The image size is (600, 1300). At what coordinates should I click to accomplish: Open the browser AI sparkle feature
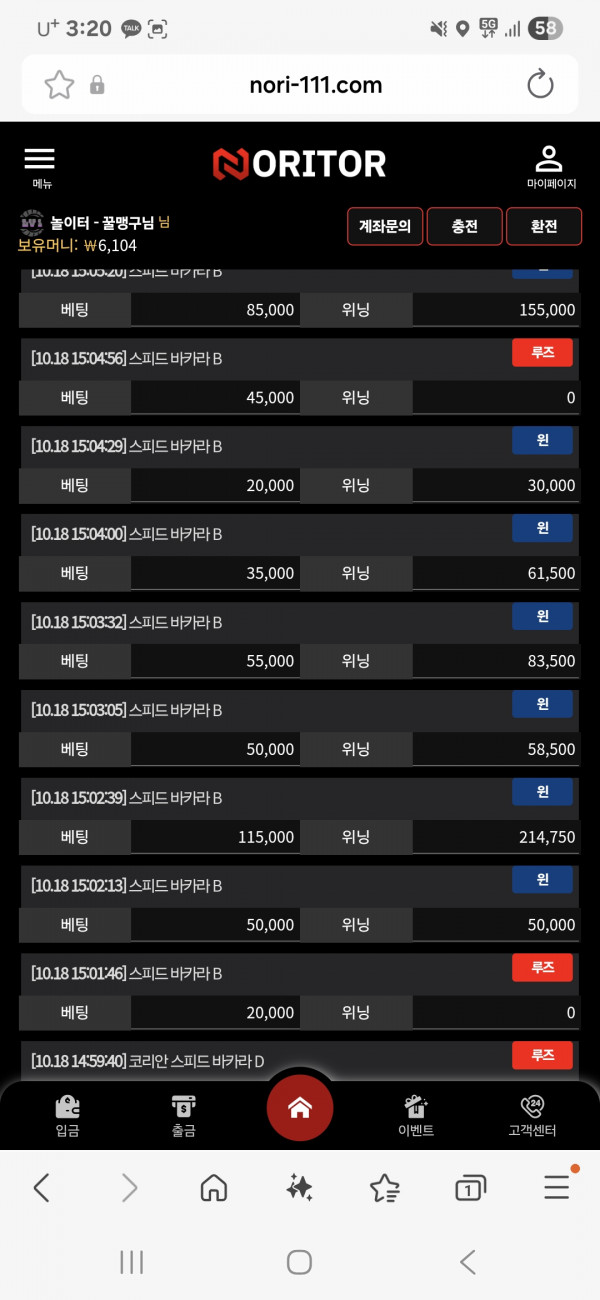pos(299,1187)
